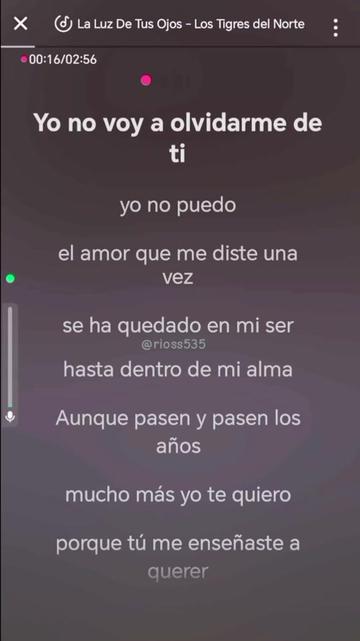Image resolution: width=360 pixels, height=641 pixels.
Task: Open the three-dot overflow menu
Action: [x=335, y=27]
